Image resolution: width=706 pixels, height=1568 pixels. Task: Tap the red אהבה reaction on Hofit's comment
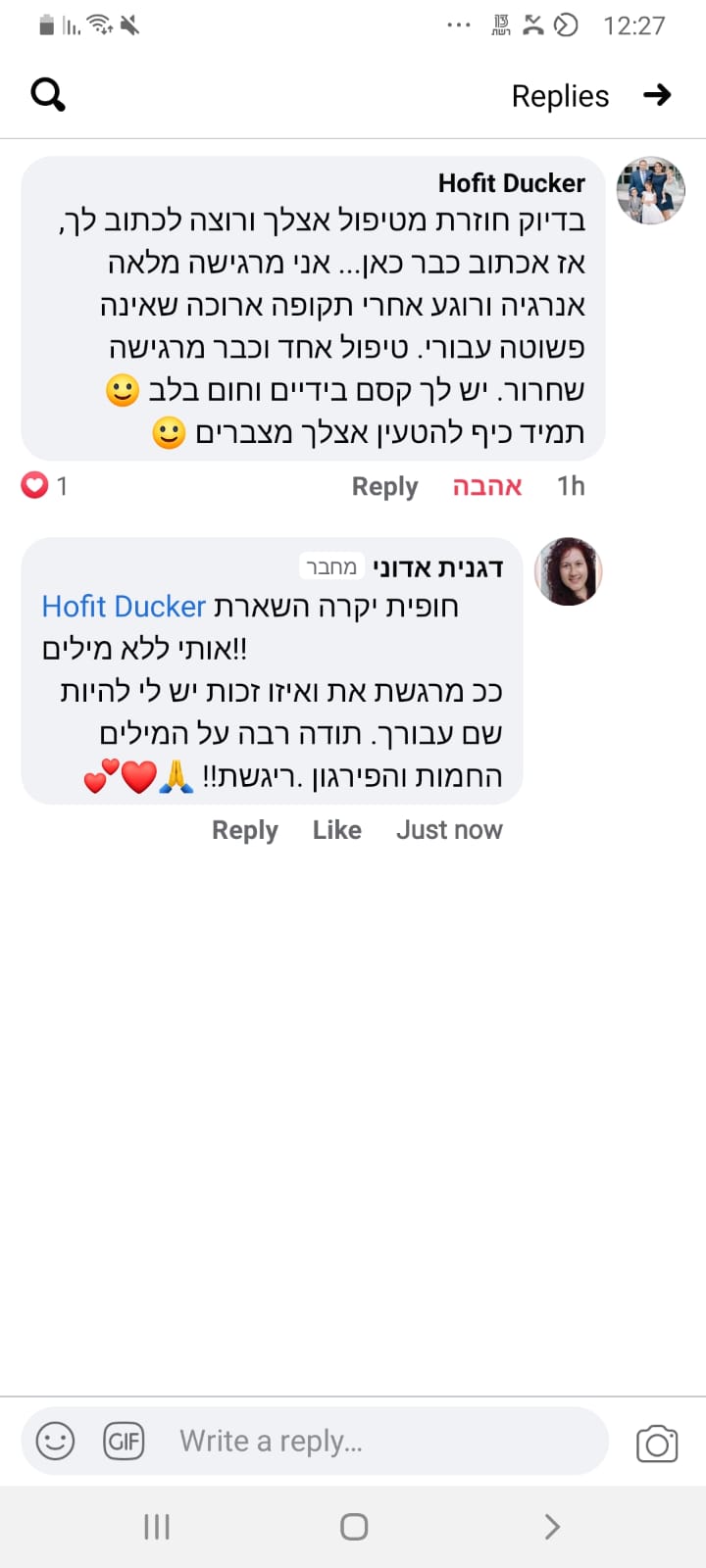(x=486, y=487)
